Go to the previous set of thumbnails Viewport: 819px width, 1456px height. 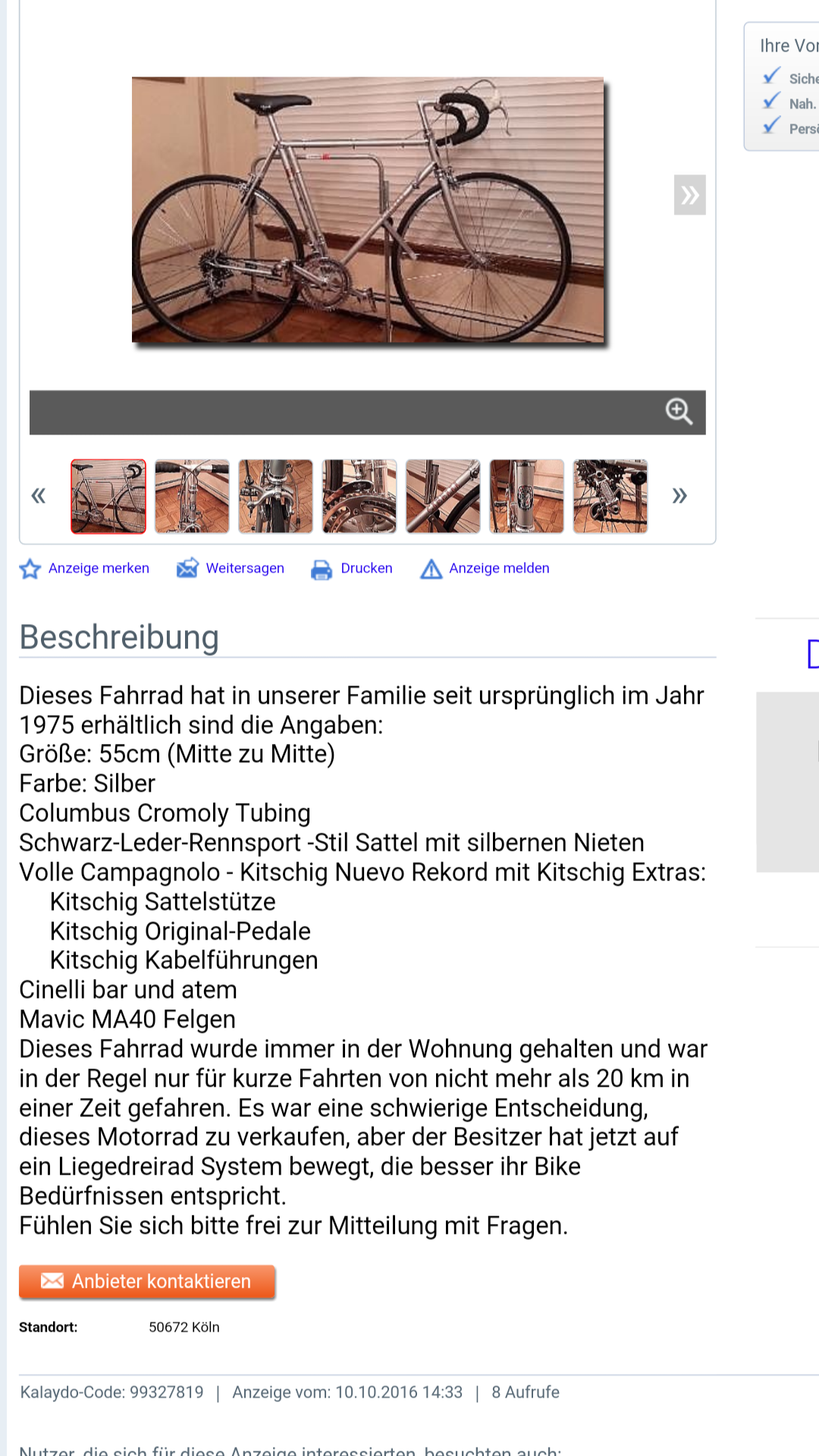[39, 496]
